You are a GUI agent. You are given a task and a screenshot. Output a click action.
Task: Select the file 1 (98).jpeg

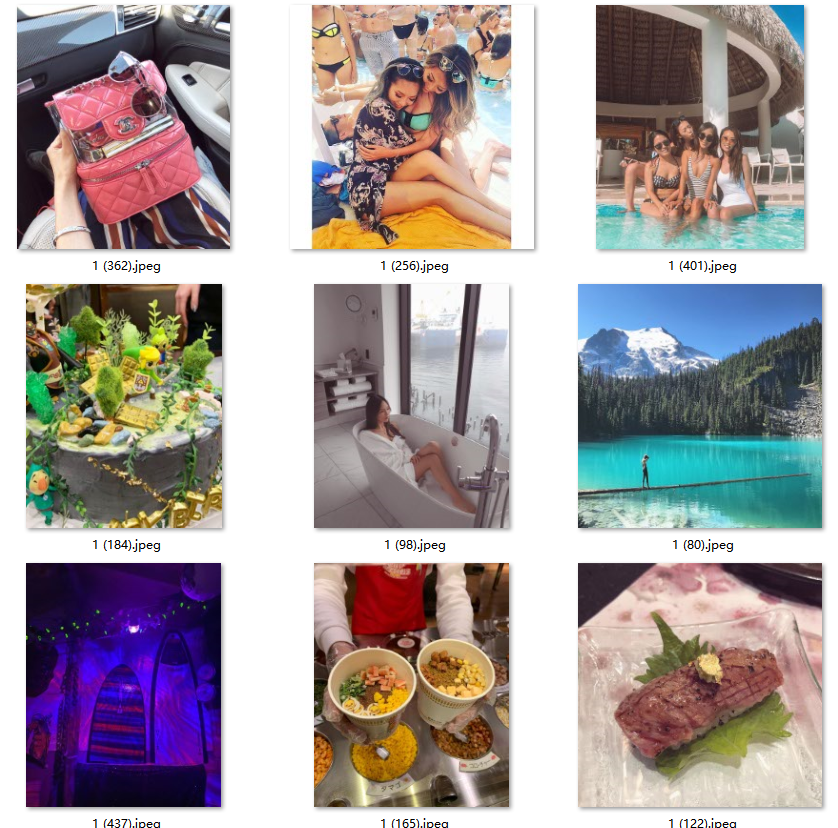[x=412, y=405]
